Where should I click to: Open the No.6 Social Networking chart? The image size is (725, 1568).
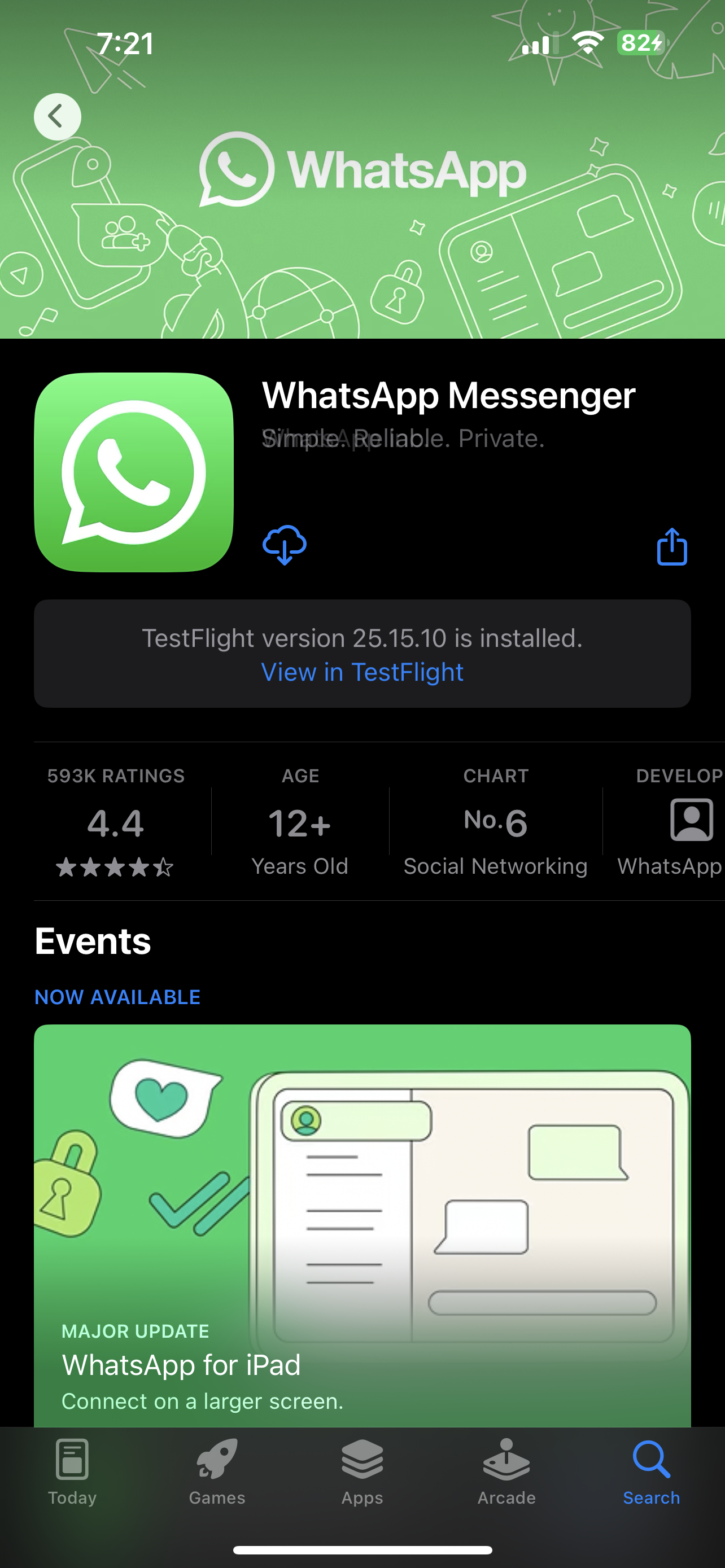pyautogui.click(x=495, y=822)
